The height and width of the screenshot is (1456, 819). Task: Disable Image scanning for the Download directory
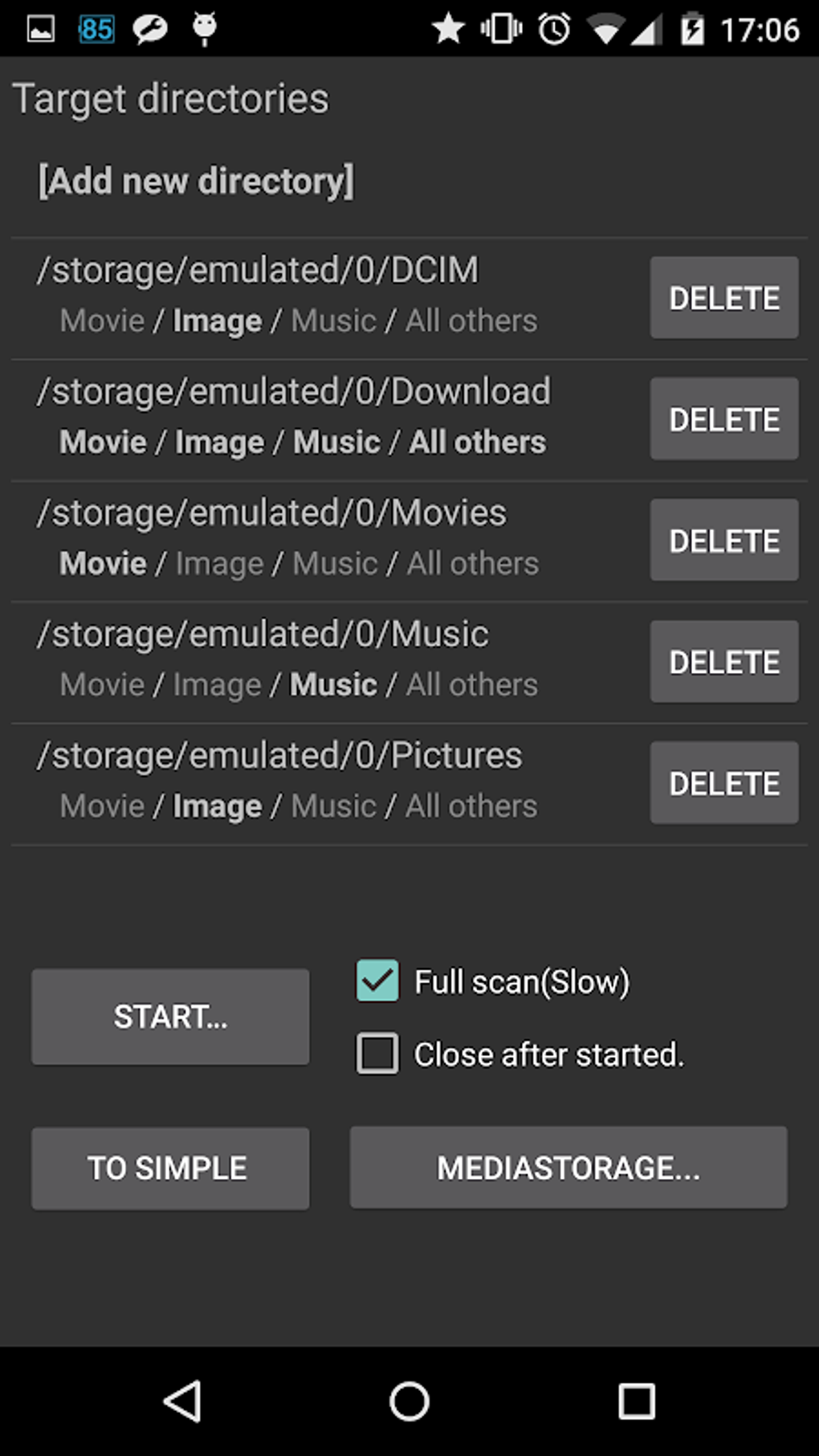click(218, 441)
